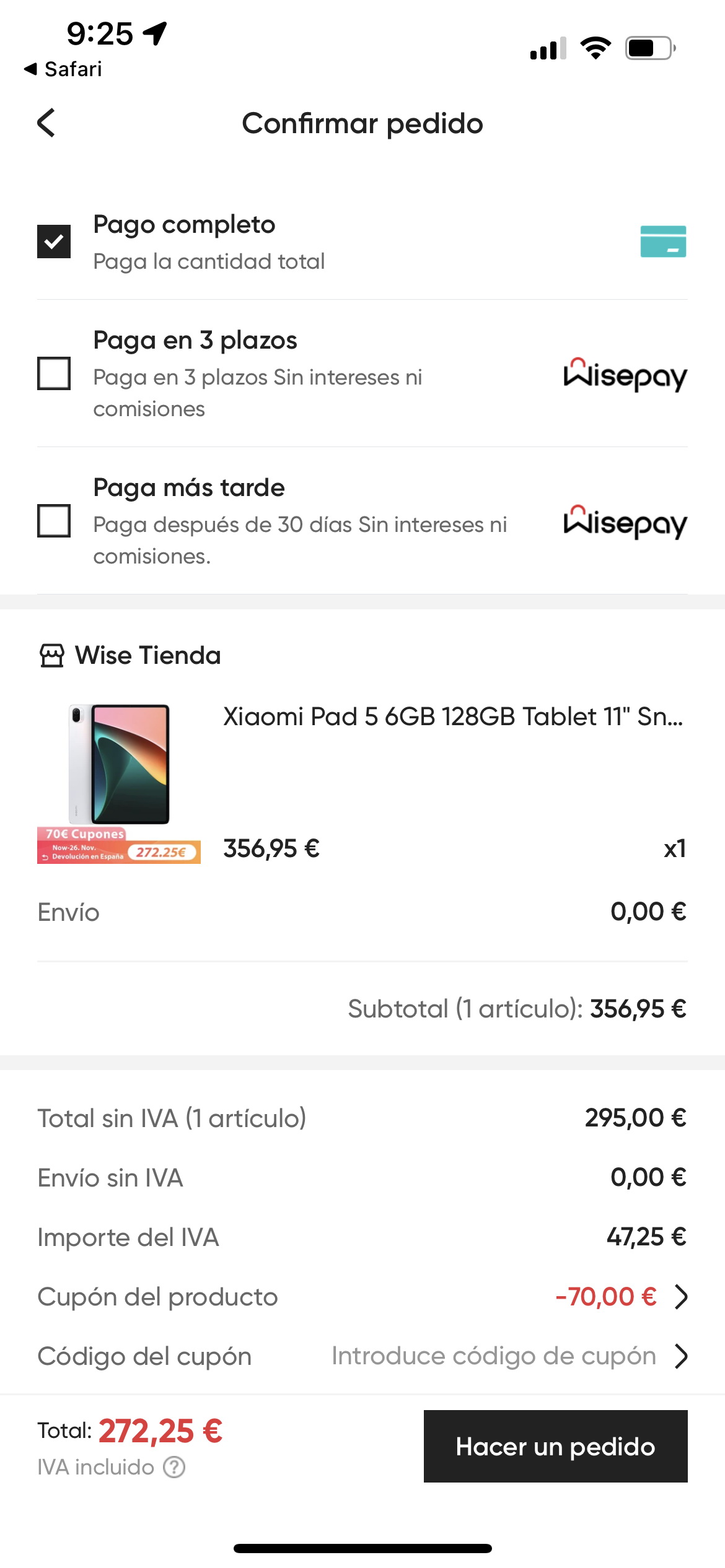Tap the IVA incluido help icon
Viewport: 725px width, 1568px height.
[174, 1467]
